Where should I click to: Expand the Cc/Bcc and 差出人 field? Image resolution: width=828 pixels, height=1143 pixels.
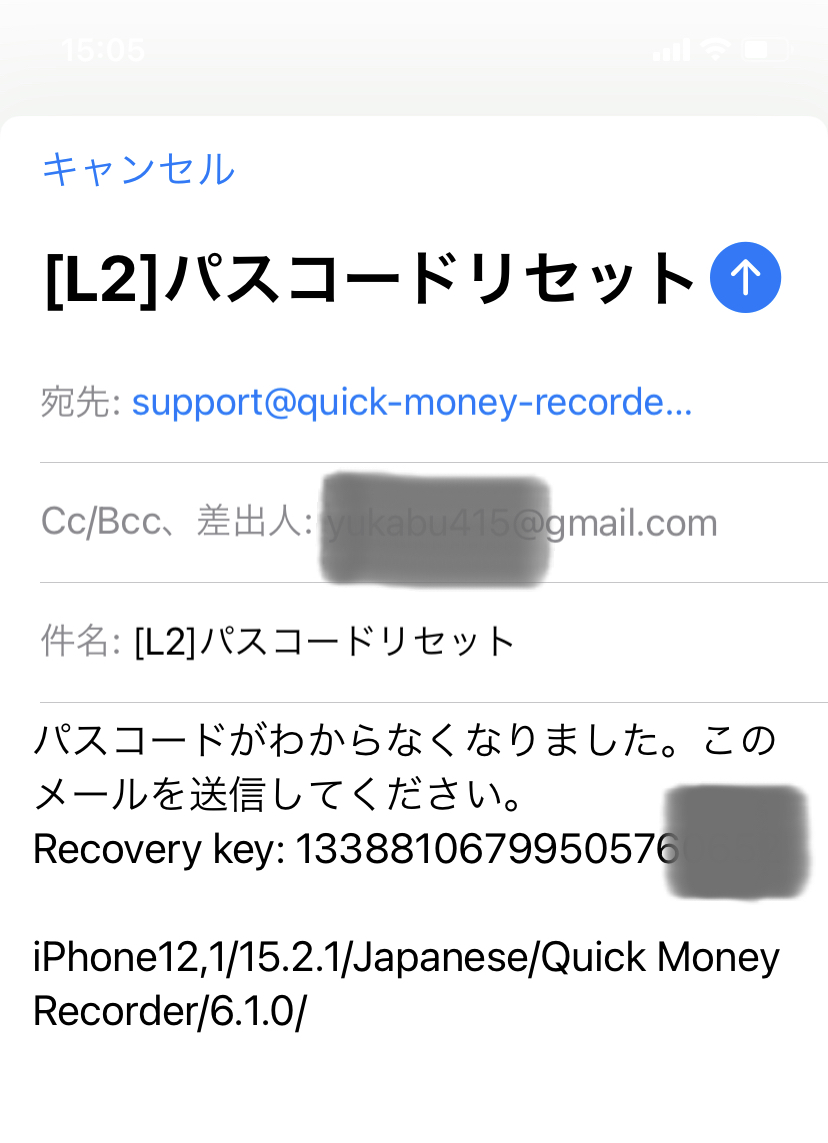point(178,523)
